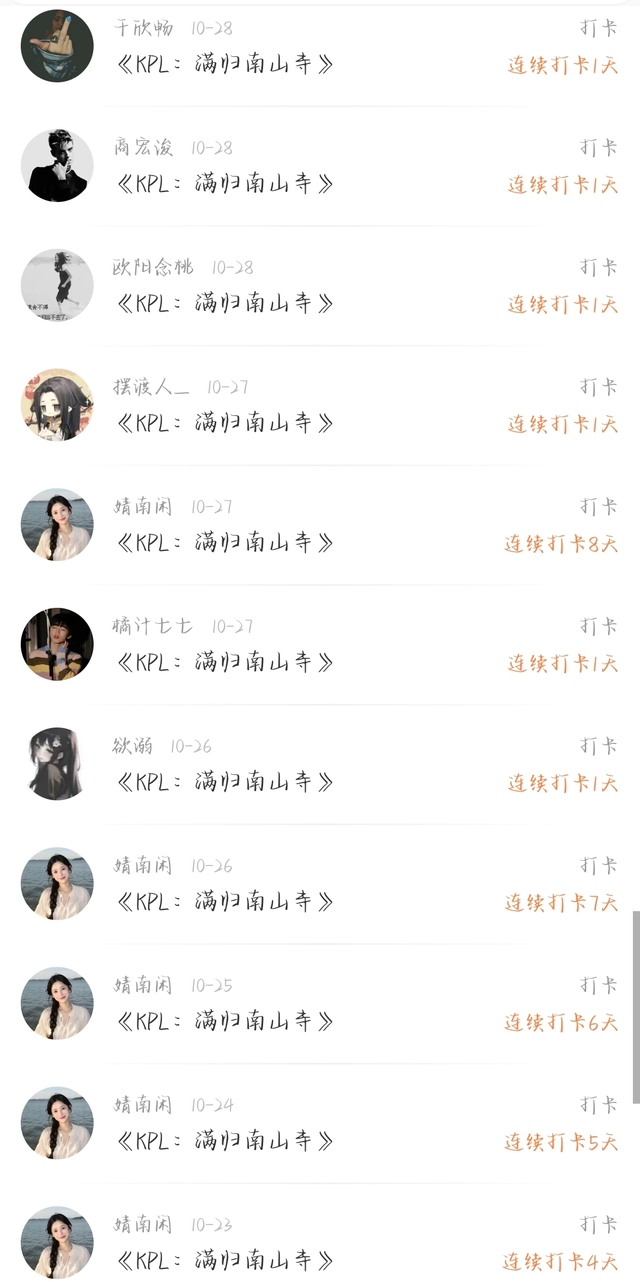
Task: Open 婧南闲's 10-25 check-in, 连续打卡6天
Action: coord(225,1021)
